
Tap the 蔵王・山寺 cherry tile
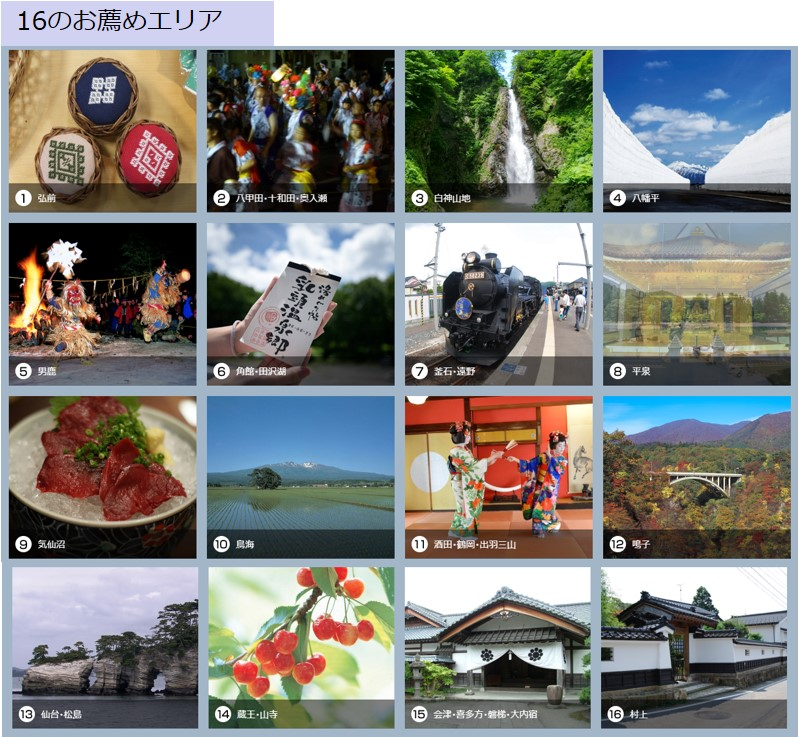click(301, 647)
